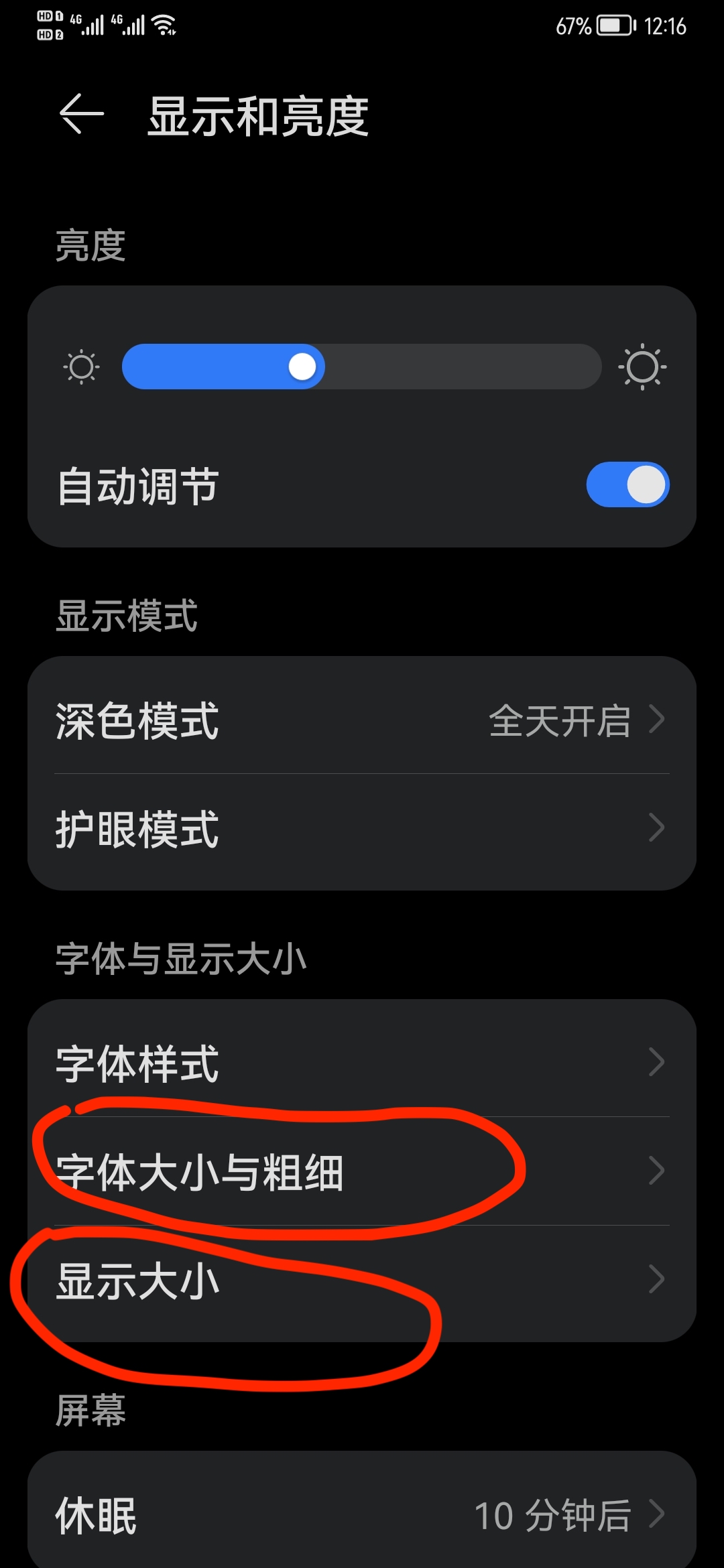
Task: Tap the dim brightness sun icon
Action: [80, 366]
